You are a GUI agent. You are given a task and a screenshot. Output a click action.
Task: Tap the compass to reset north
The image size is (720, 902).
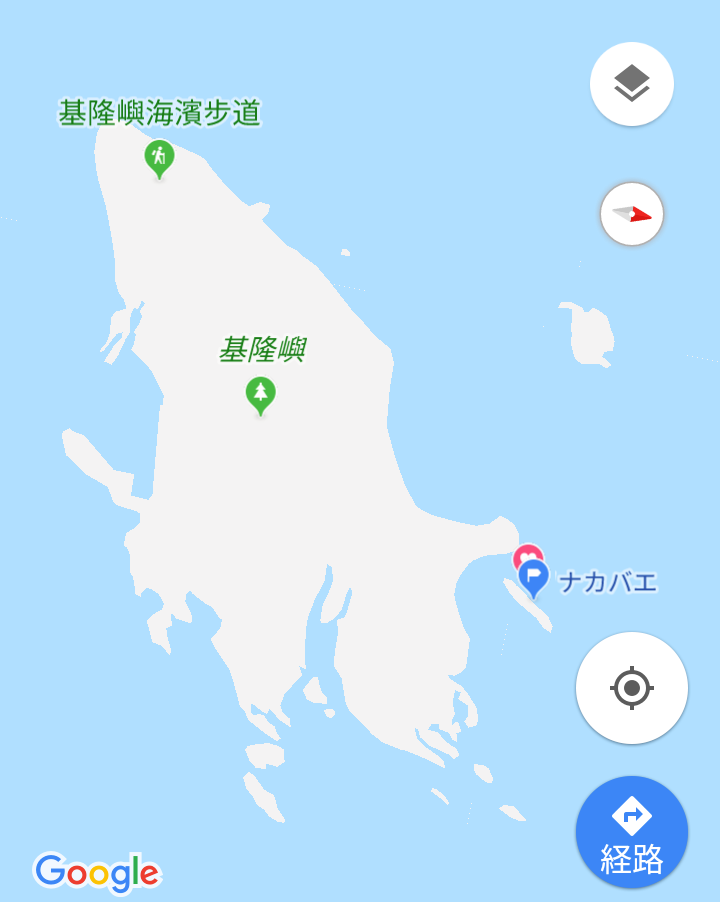point(632,214)
